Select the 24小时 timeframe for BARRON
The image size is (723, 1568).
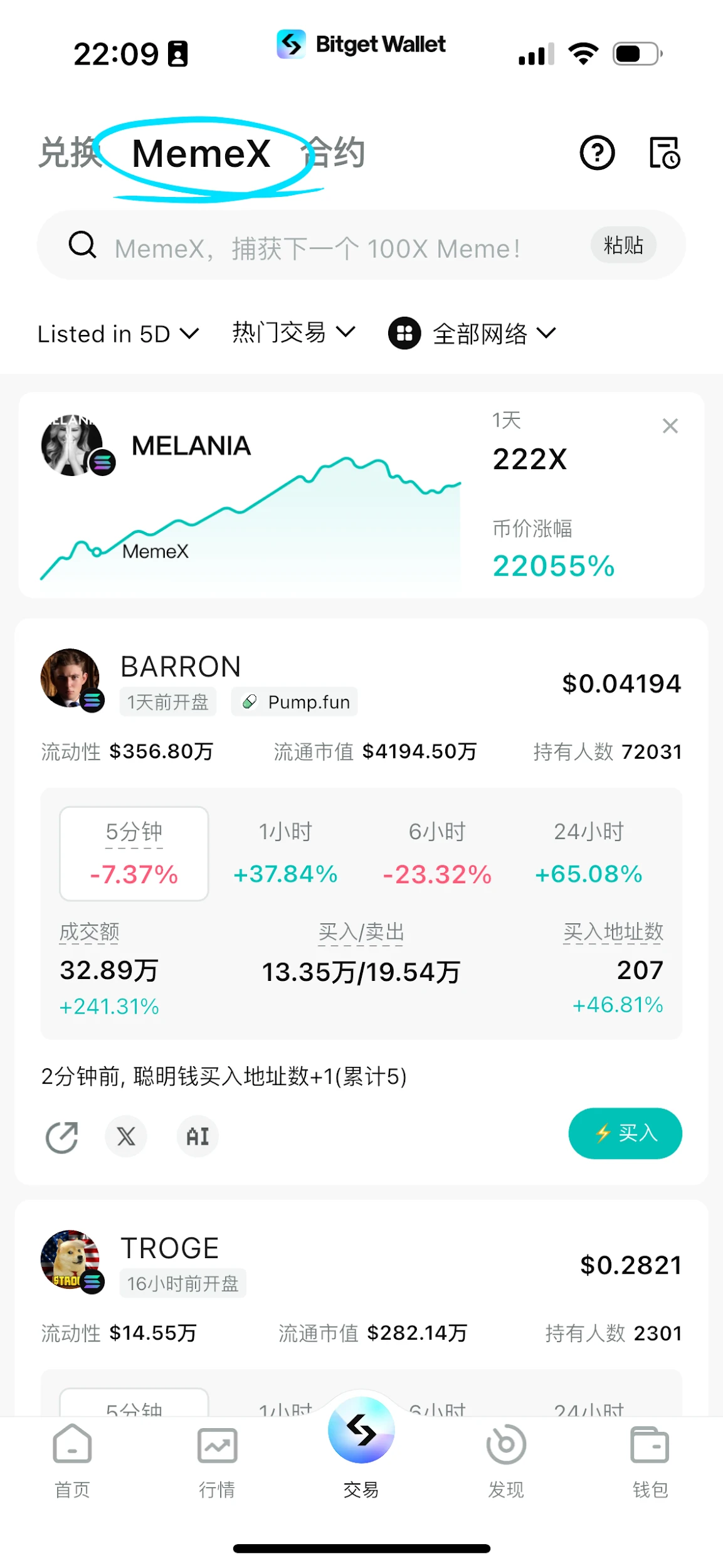coord(588,853)
